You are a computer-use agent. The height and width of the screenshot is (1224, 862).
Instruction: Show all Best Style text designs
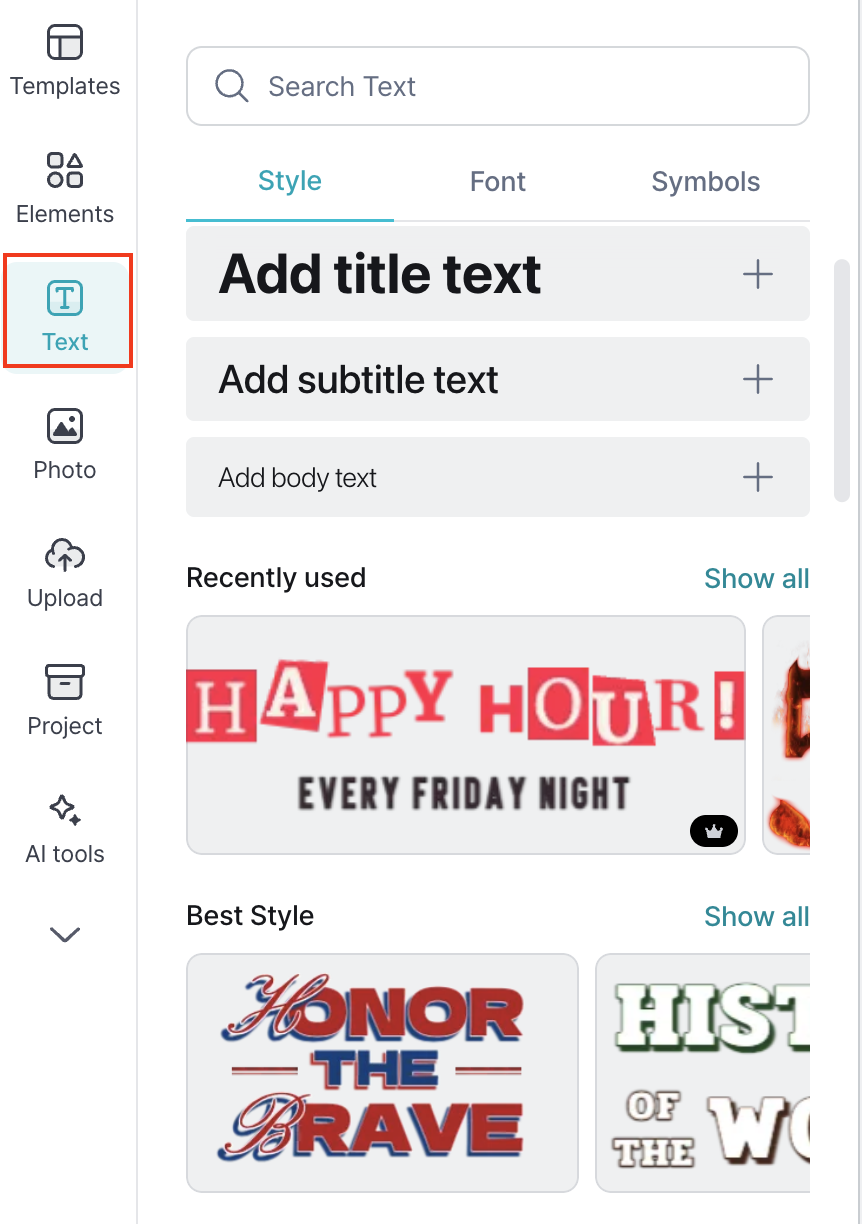pyautogui.click(x=756, y=916)
